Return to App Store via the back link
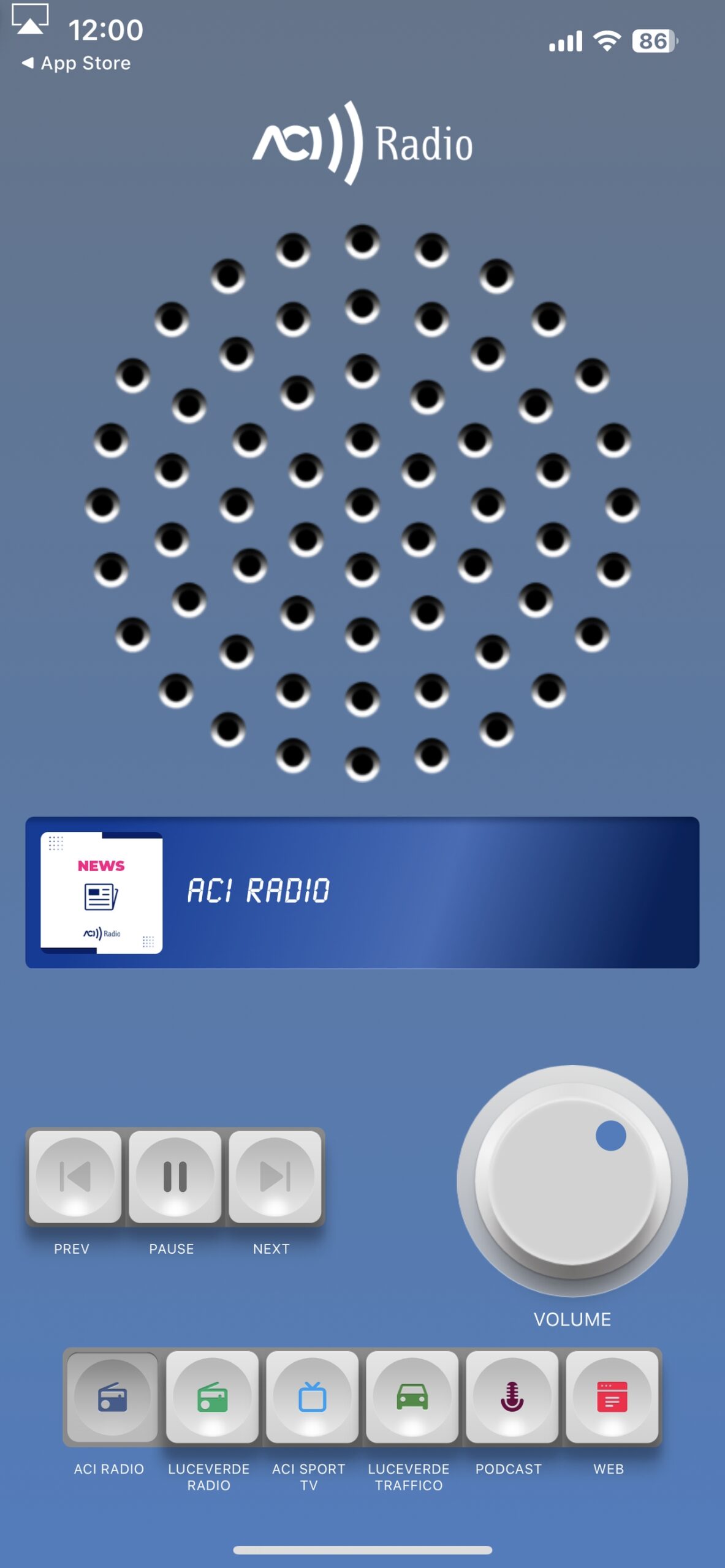This screenshot has width=725, height=1568. pyautogui.click(x=76, y=63)
